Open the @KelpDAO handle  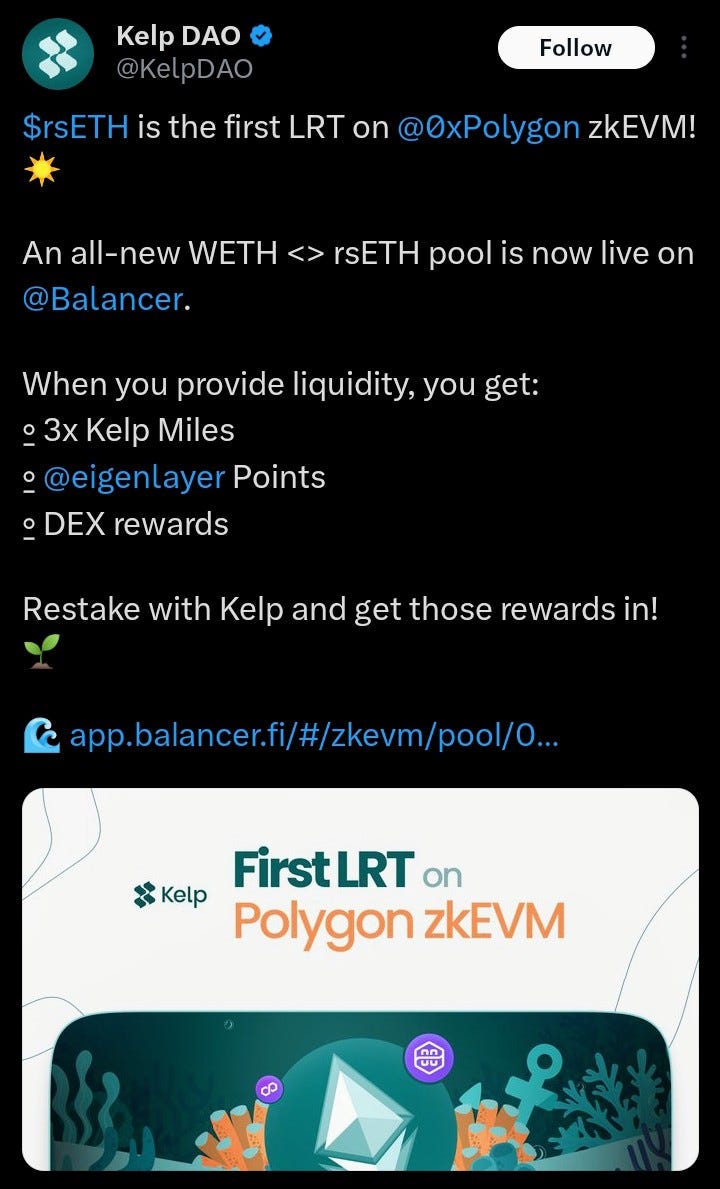click(x=184, y=68)
